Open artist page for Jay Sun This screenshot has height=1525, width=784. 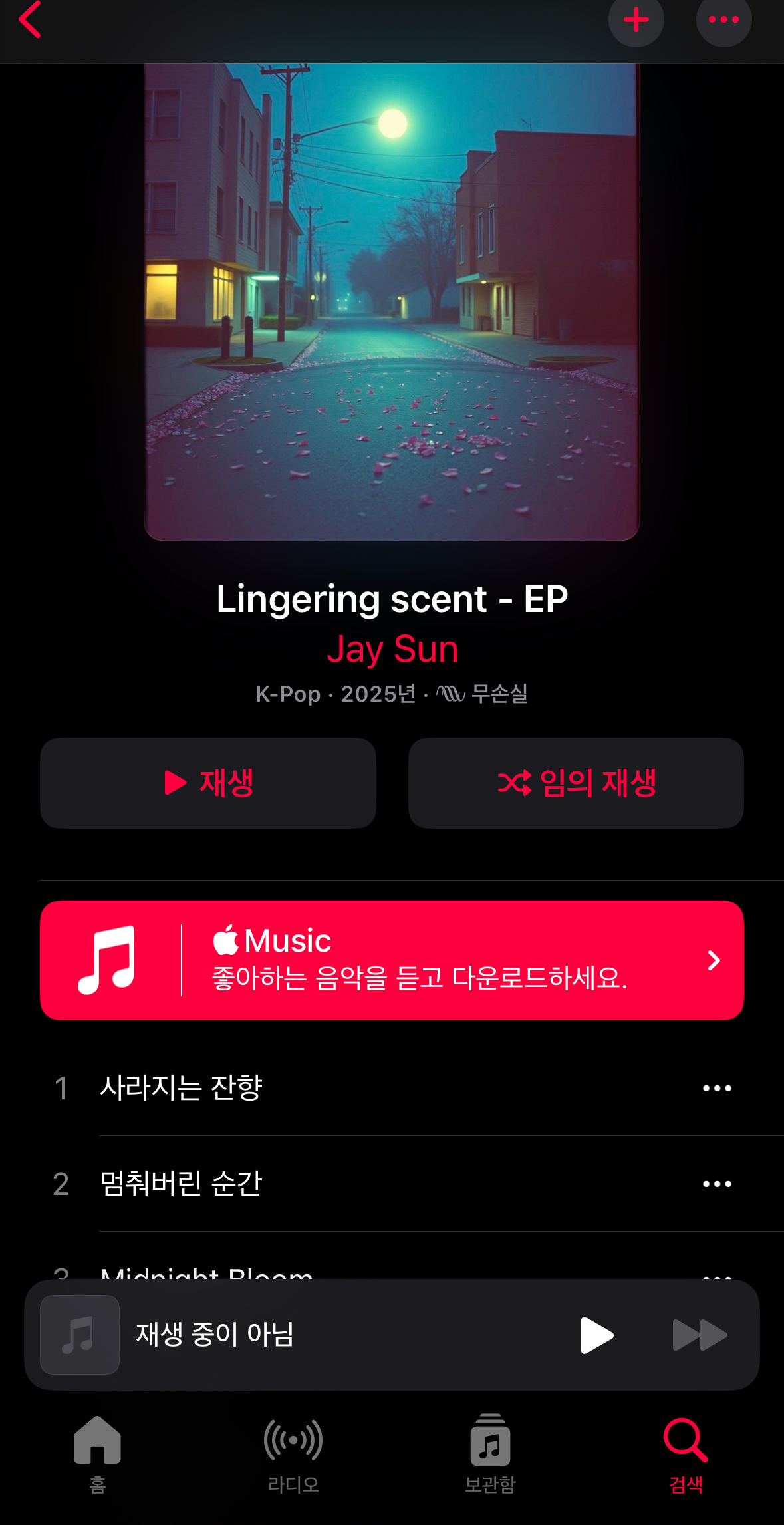[392, 649]
